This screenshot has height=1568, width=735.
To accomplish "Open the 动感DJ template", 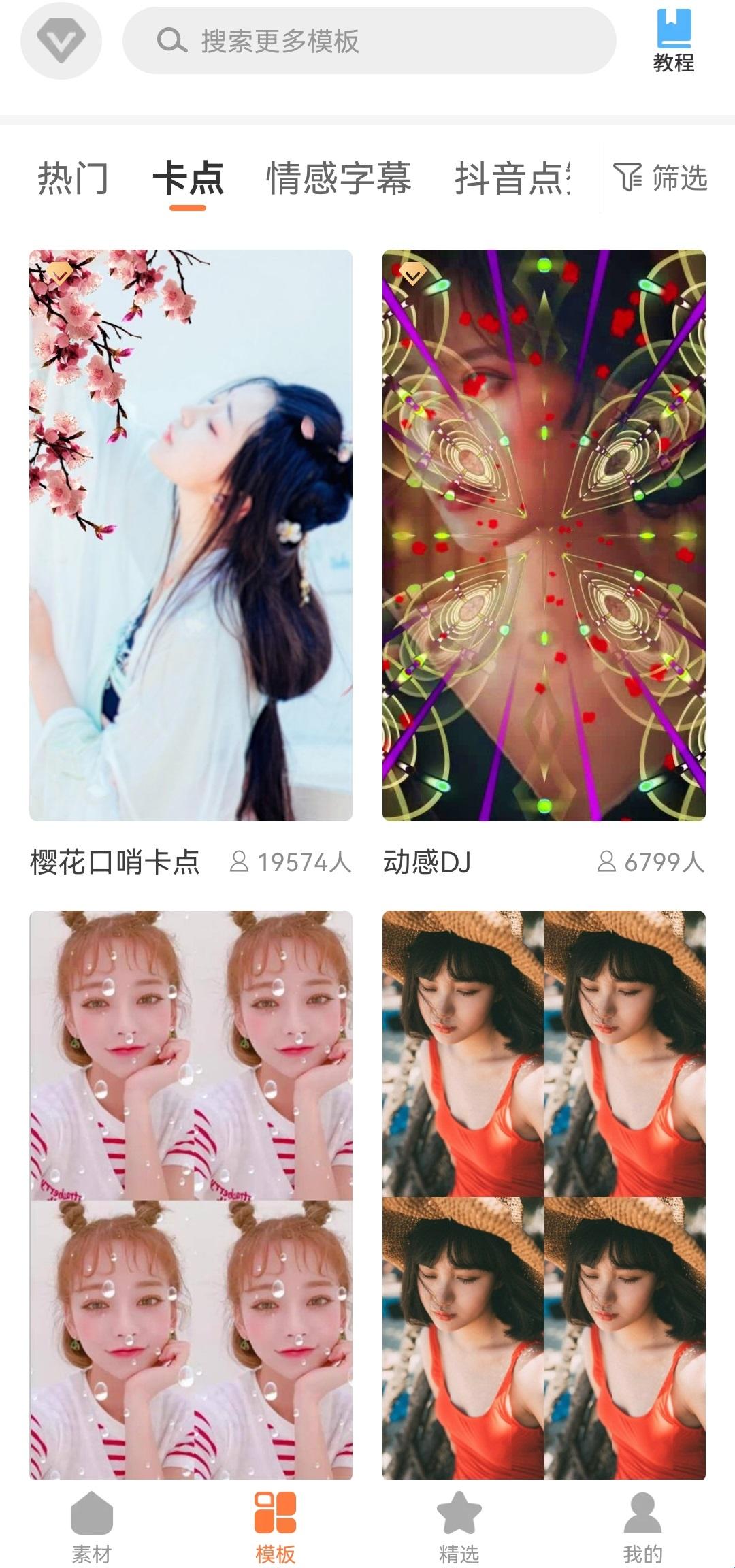I will tap(544, 535).
